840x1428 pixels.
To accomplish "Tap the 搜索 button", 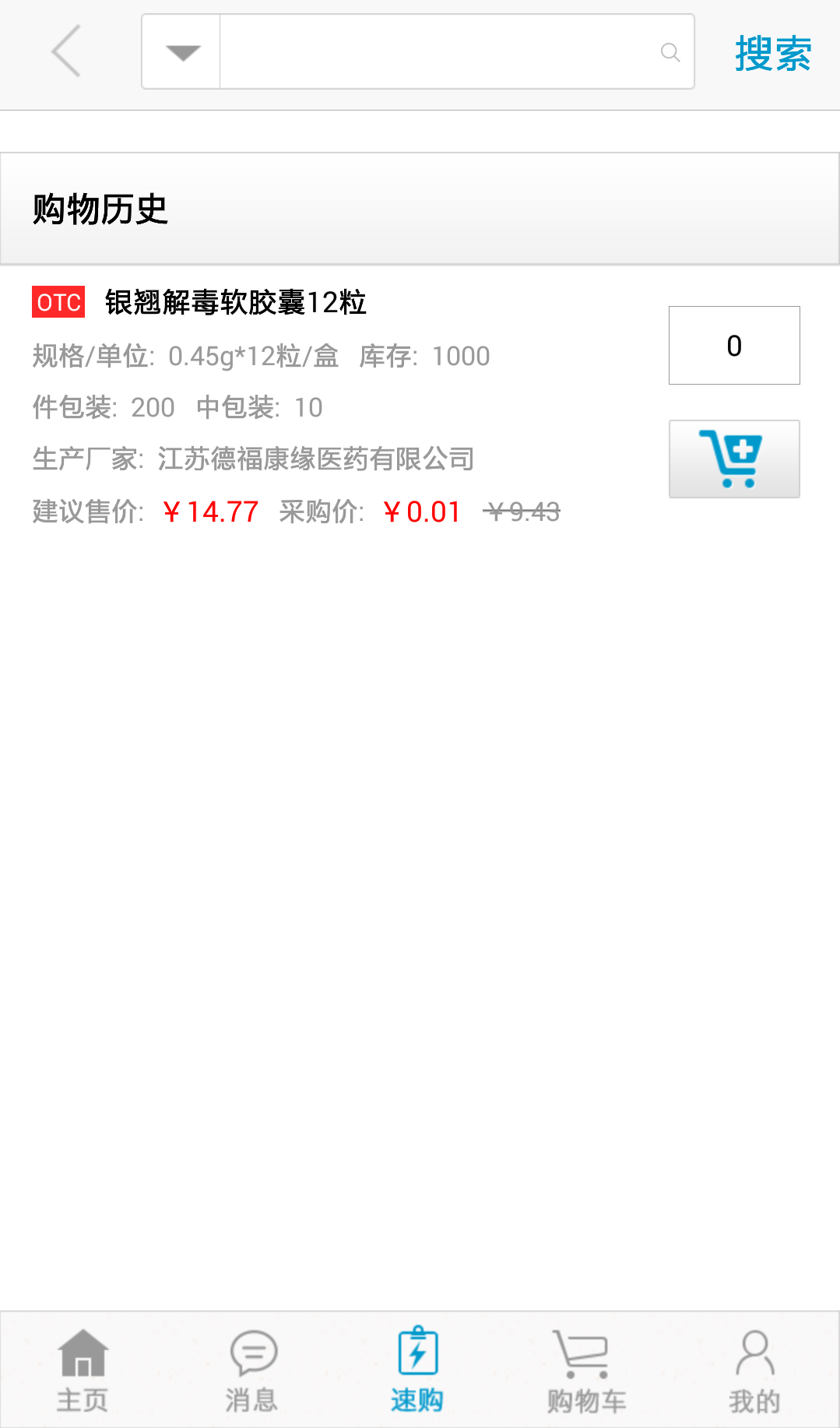I will (x=772, y=54).
